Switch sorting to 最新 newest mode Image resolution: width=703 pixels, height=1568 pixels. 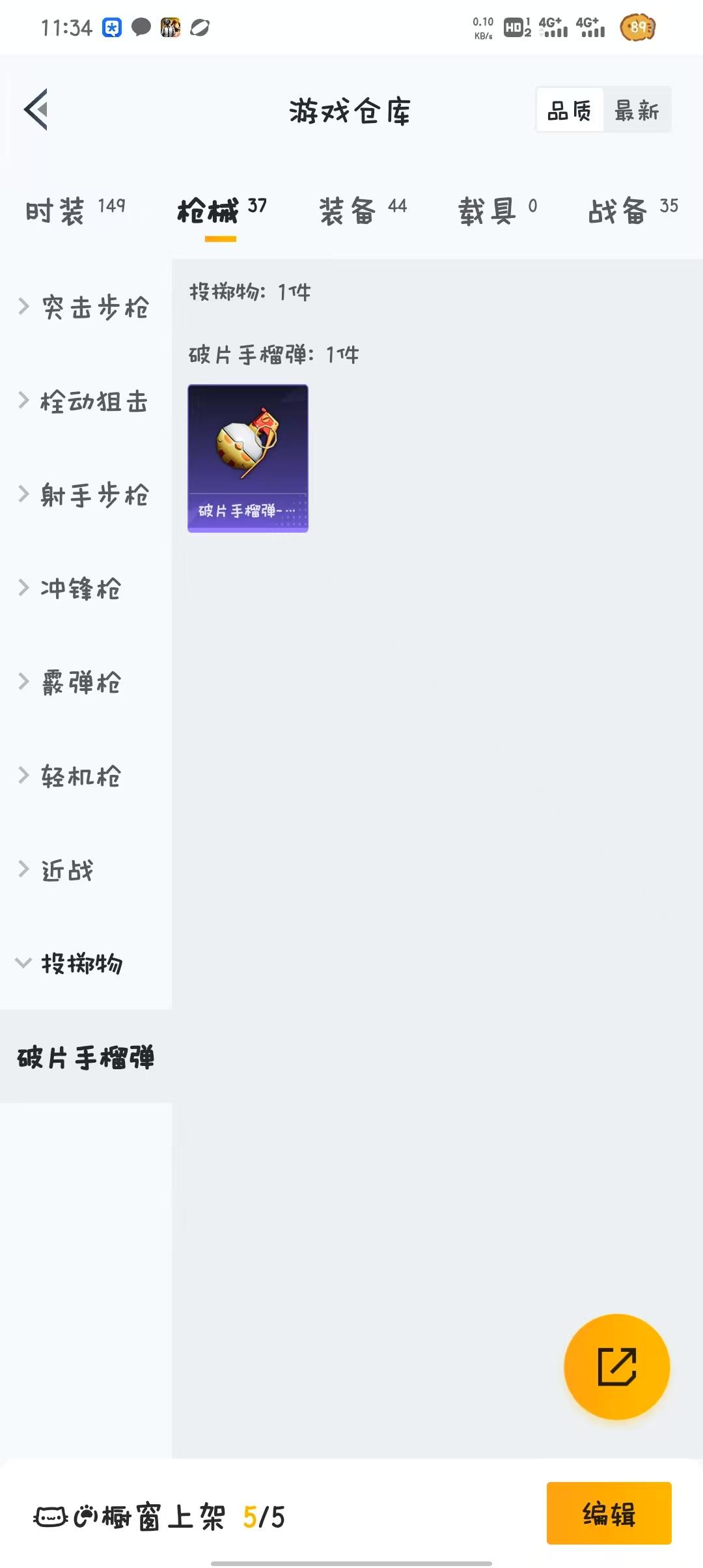coord(636,110)
